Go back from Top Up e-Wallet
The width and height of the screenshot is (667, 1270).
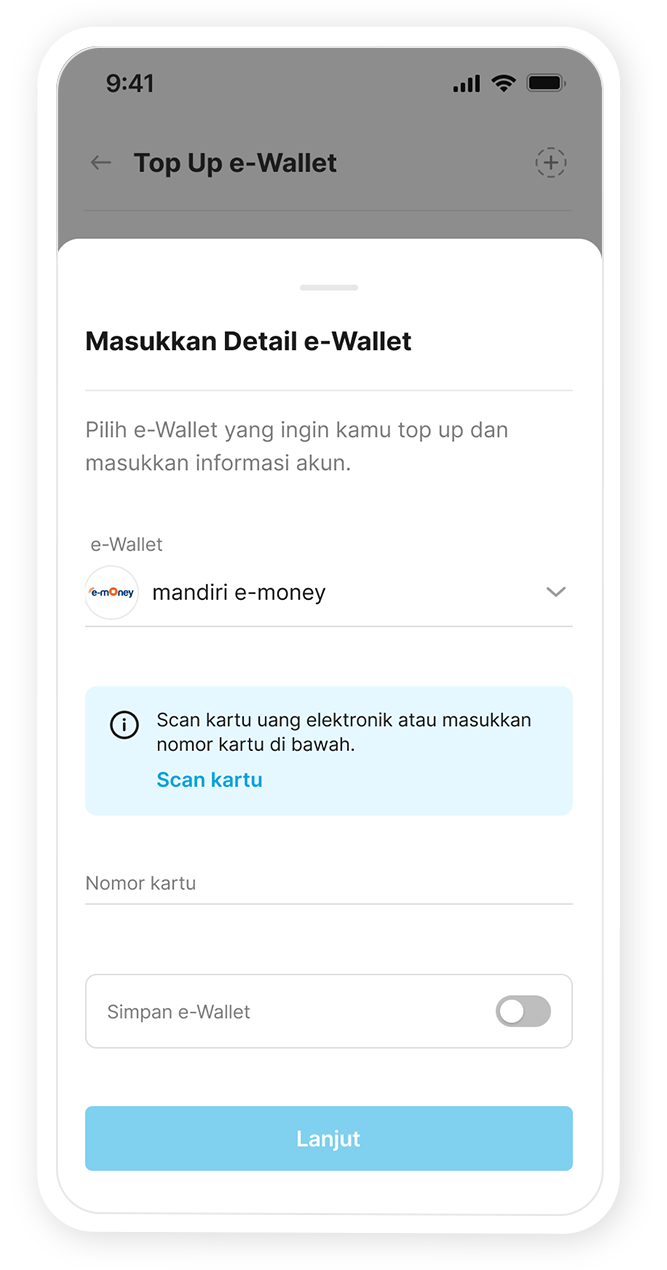tap(101, 163)
